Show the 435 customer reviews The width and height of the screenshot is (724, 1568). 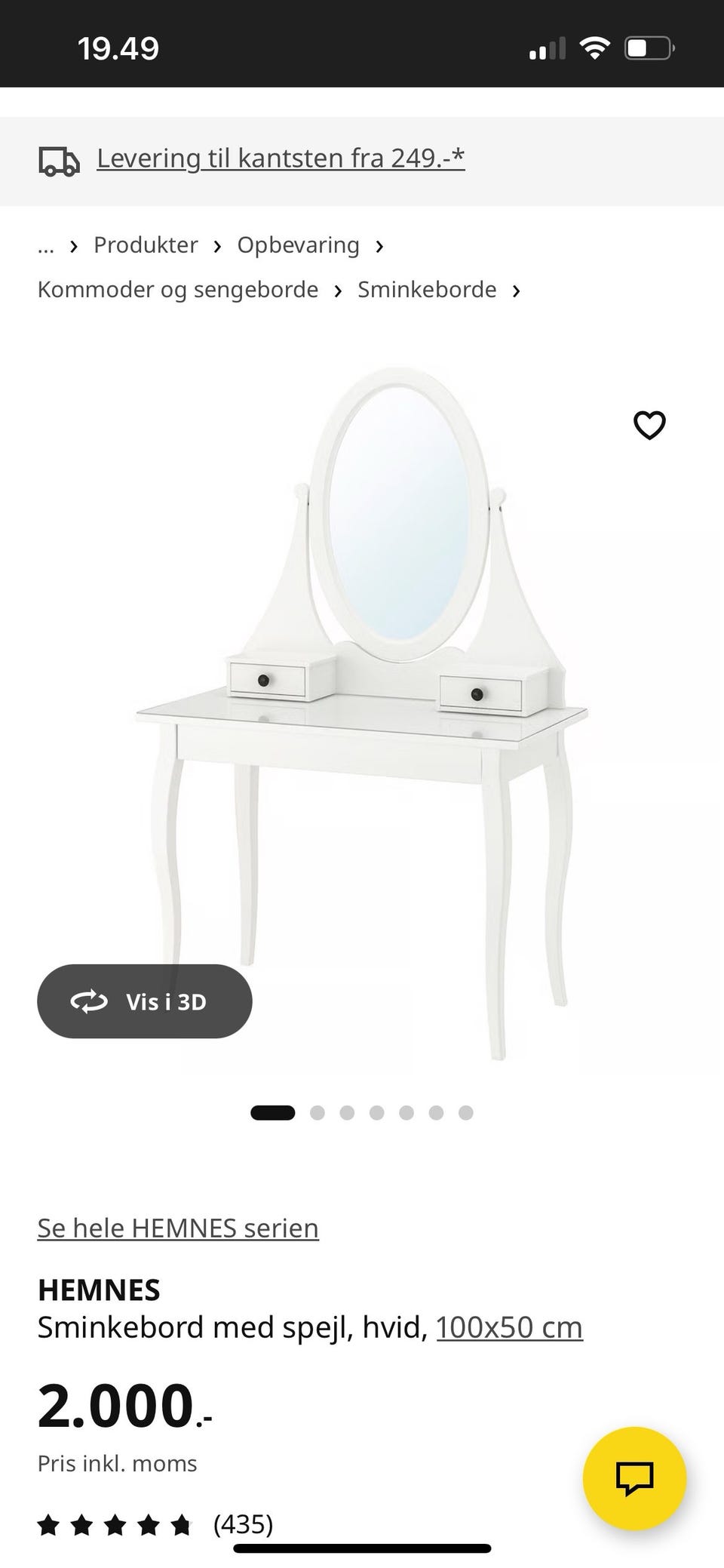click(155, 1524)
